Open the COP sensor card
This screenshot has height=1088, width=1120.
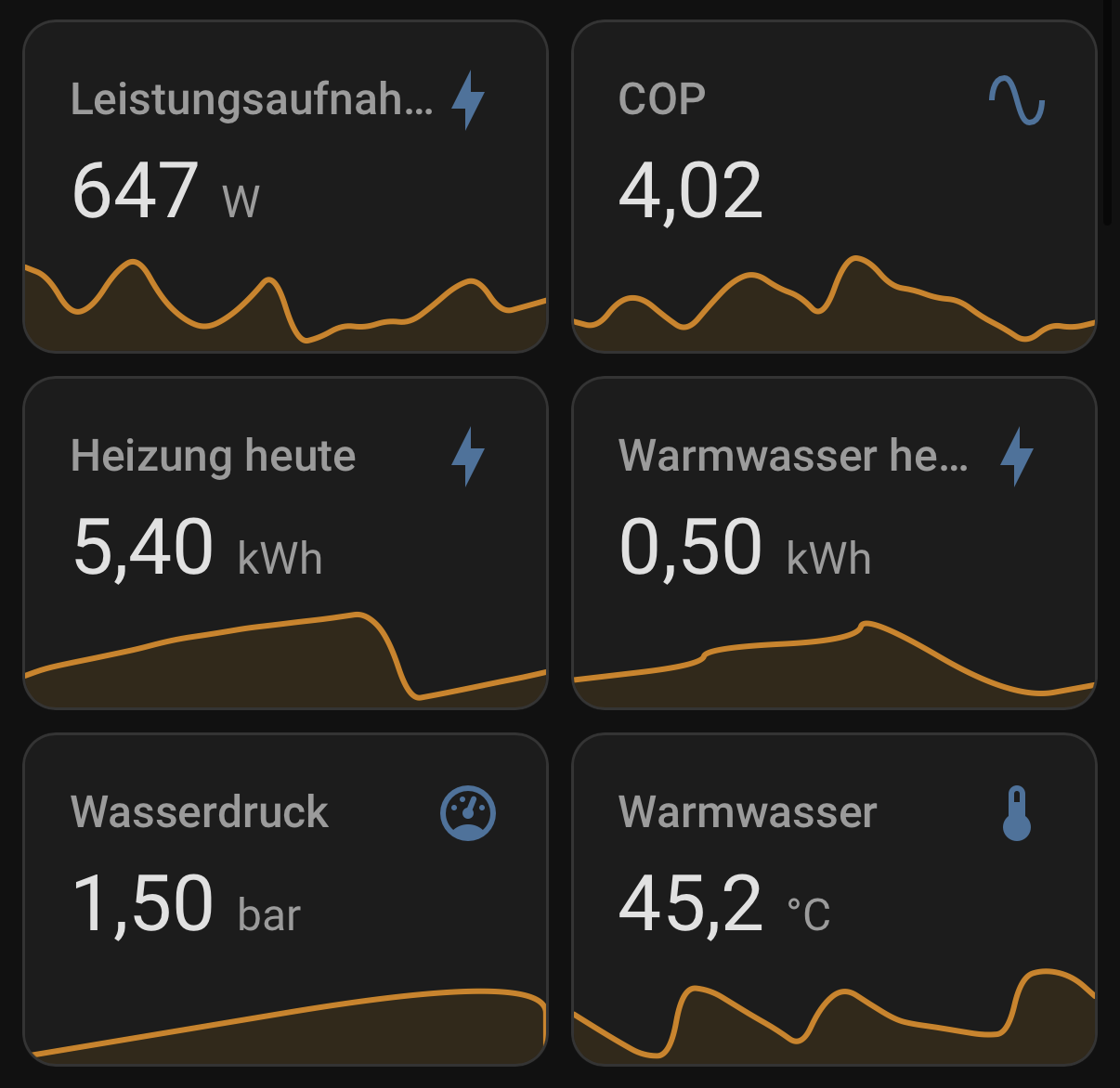coord(834,187)
